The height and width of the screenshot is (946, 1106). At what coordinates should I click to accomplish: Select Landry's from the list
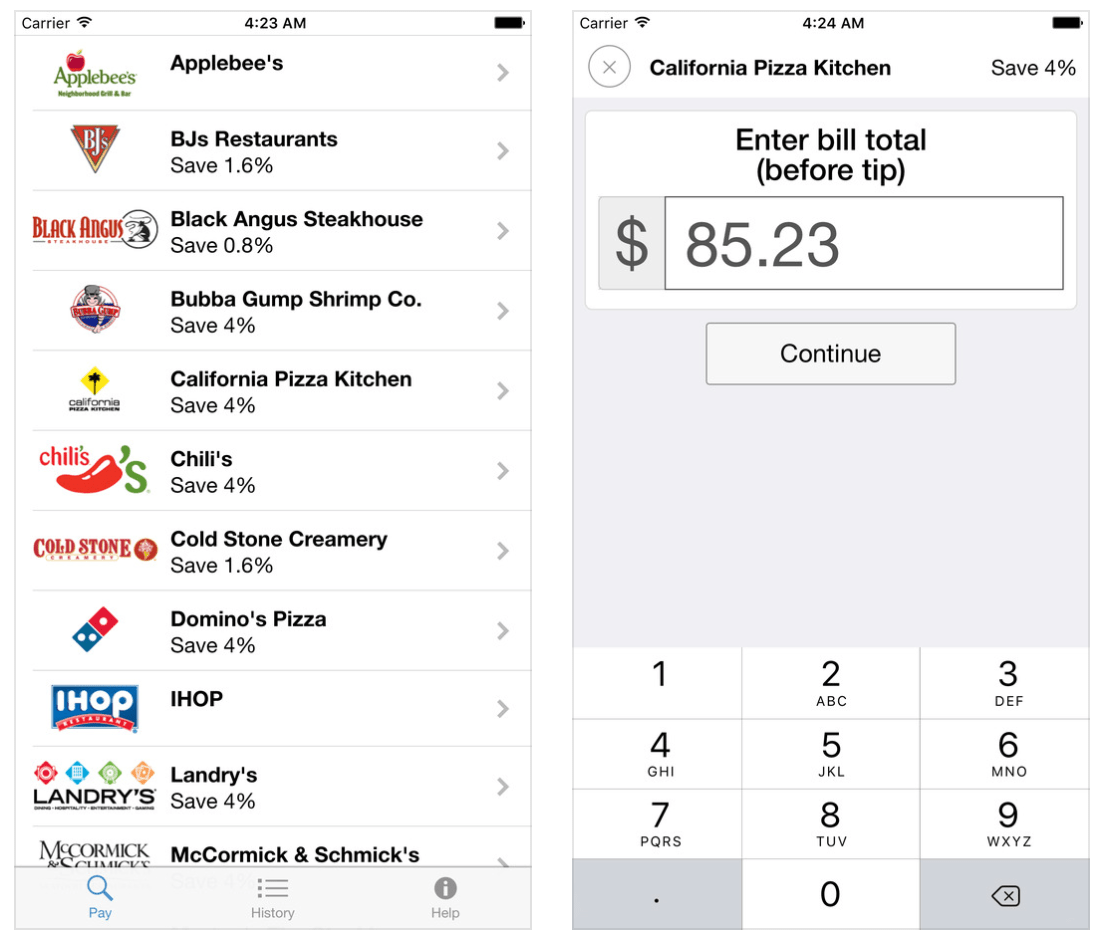pos(280,787)
